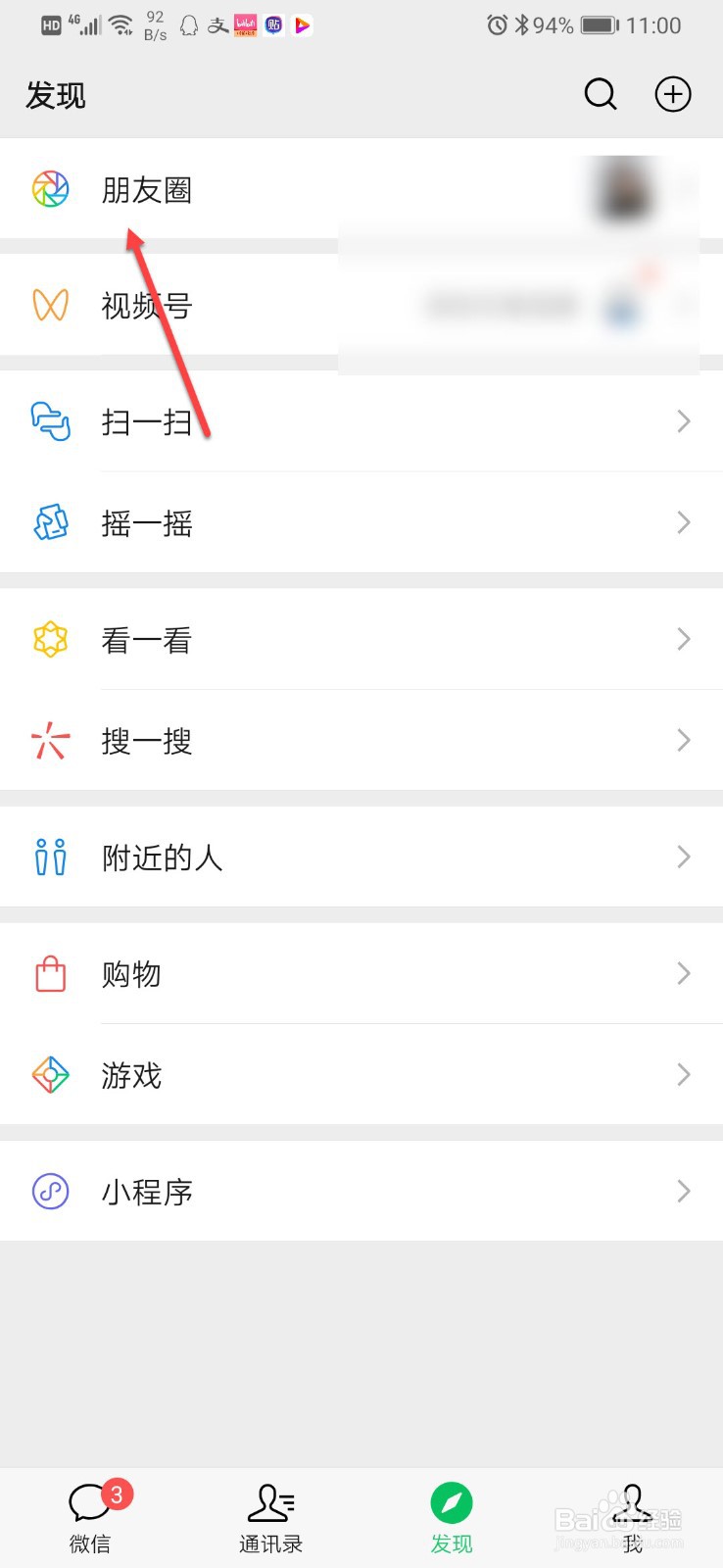Tap the plus icon to add new
The width and height of the screenshot is (723, 1568).
[673, 95]
